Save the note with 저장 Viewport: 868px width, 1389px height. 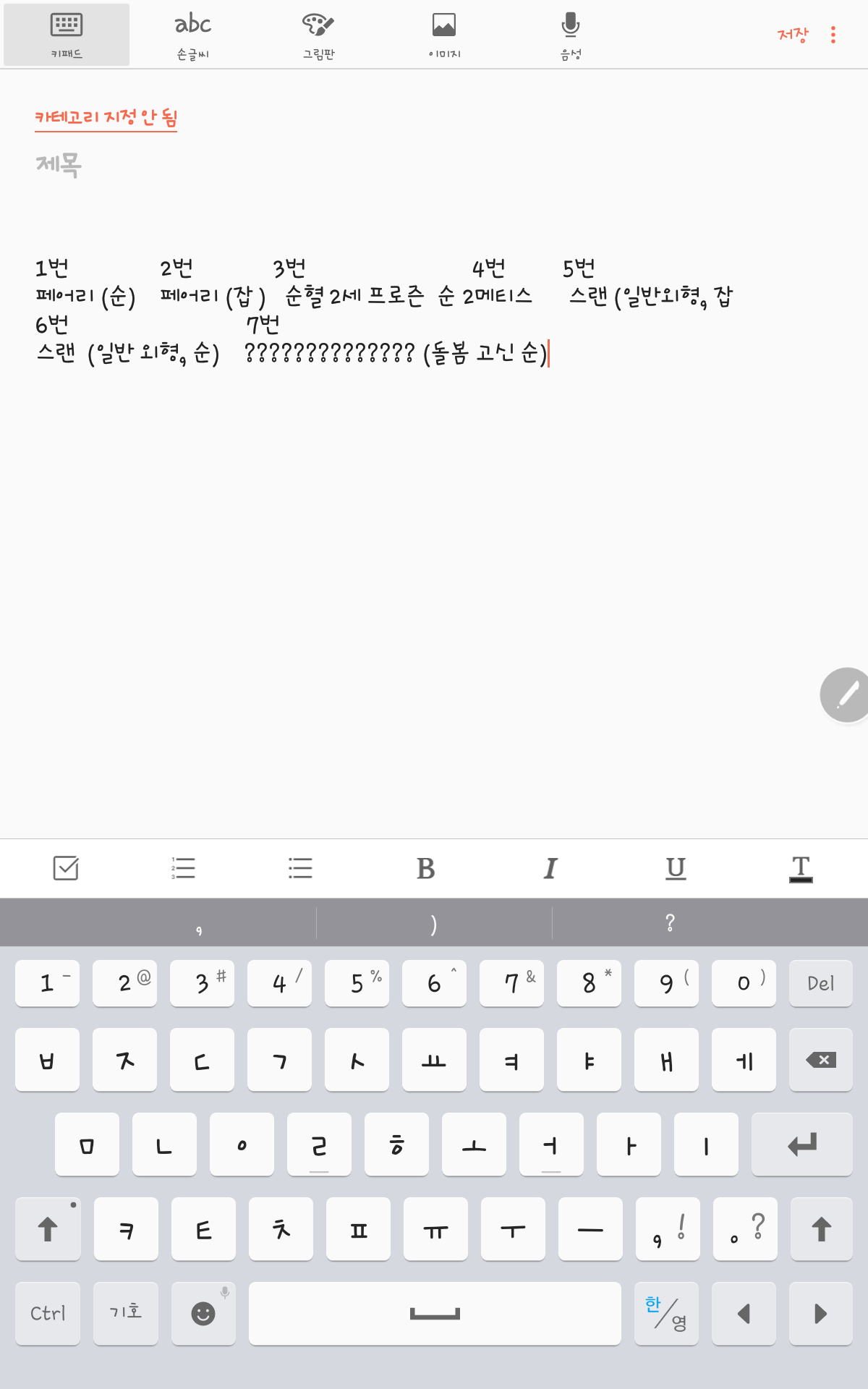point(793,35)
